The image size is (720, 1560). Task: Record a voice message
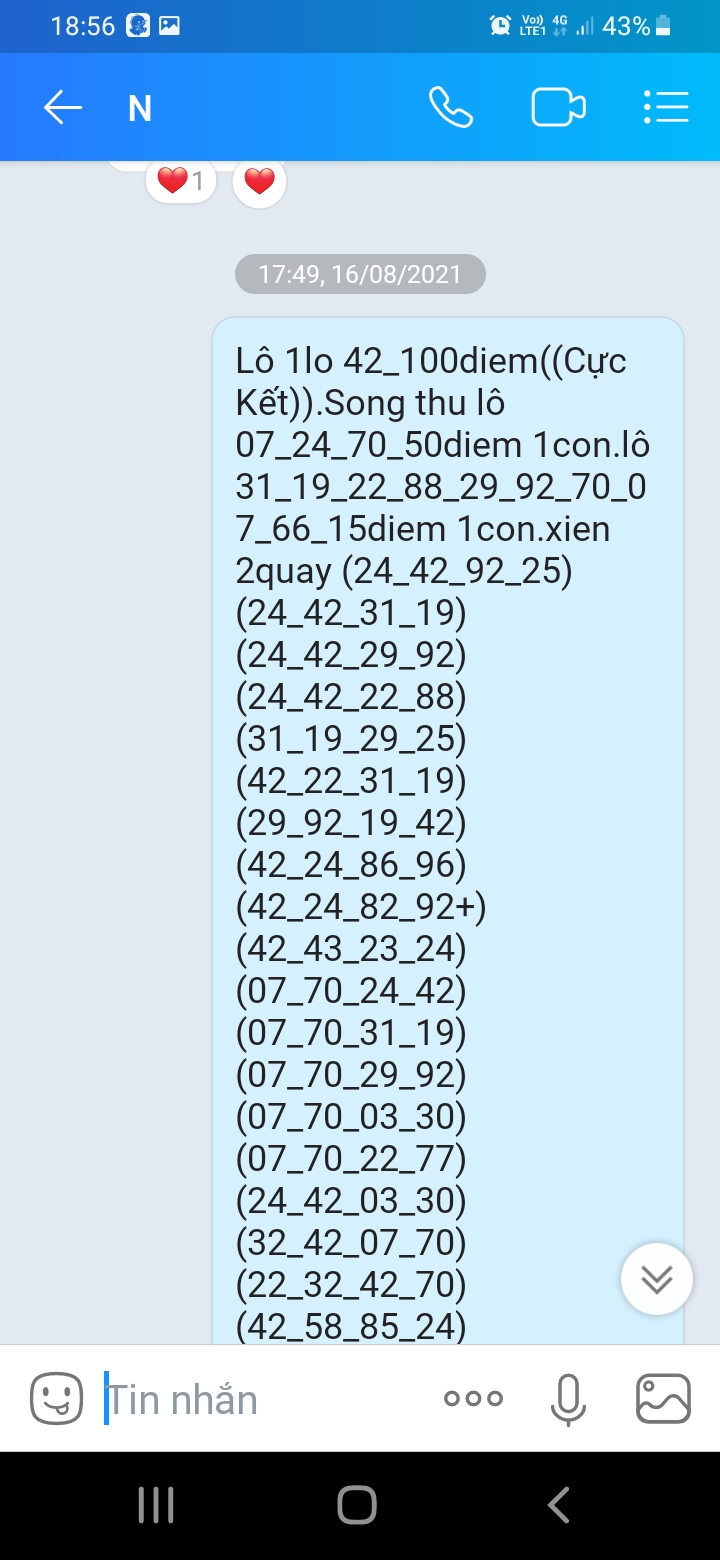(x=567, y=1398)
